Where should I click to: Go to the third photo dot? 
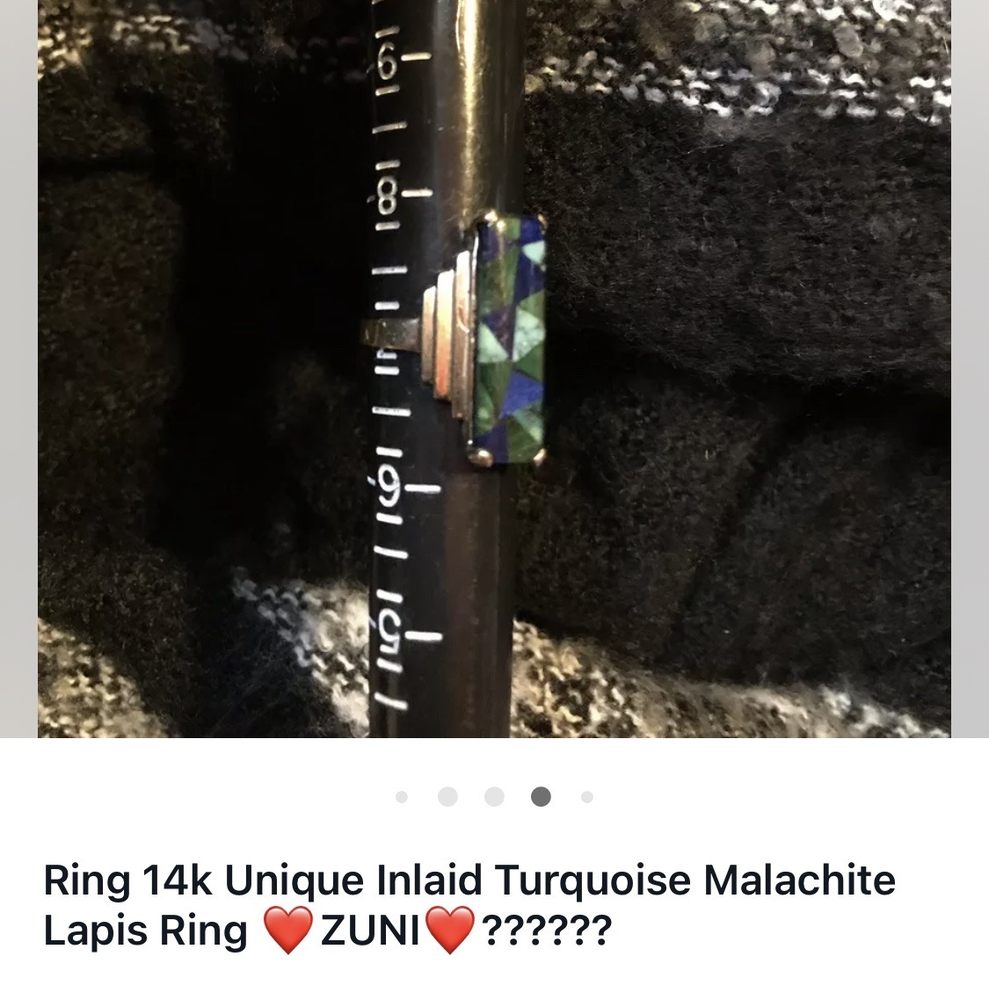[494, 797]
